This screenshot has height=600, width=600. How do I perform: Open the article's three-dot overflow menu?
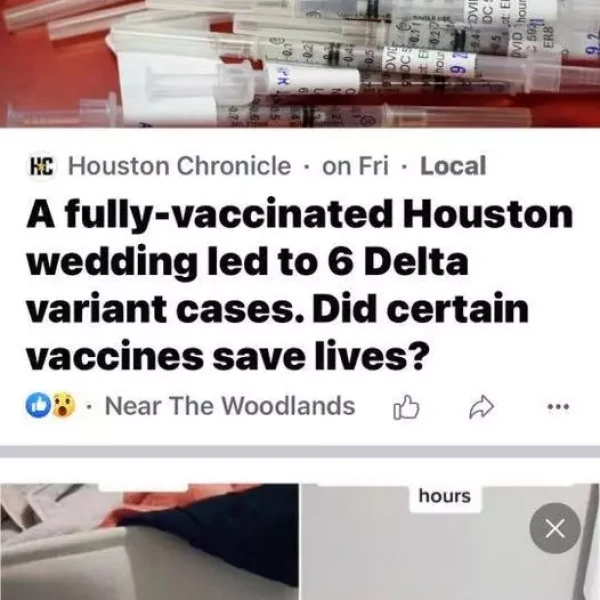click(558, 407)
